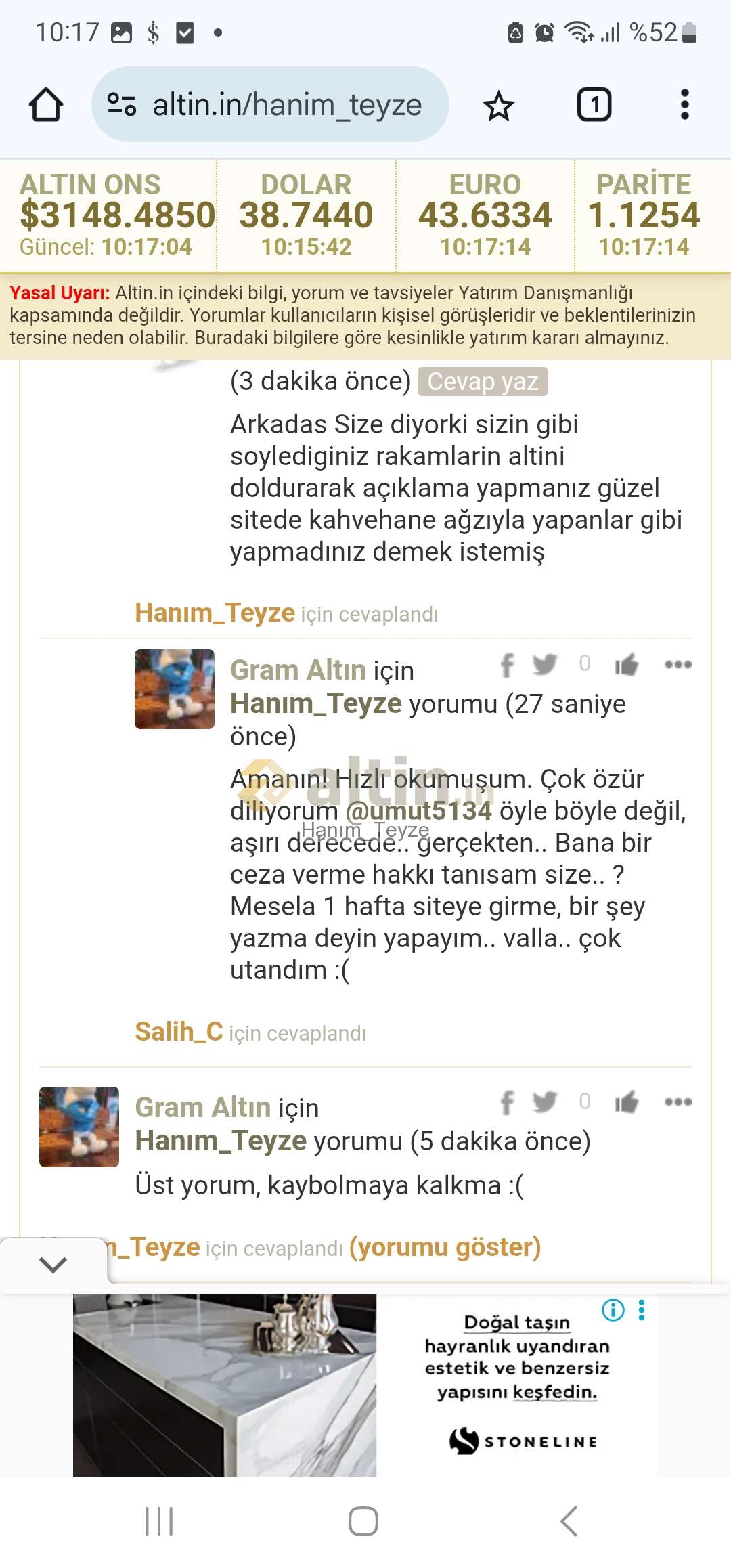Open the tab switcher
The height and width of the screenshot is (1568, 731).
(x=594, y=105)
